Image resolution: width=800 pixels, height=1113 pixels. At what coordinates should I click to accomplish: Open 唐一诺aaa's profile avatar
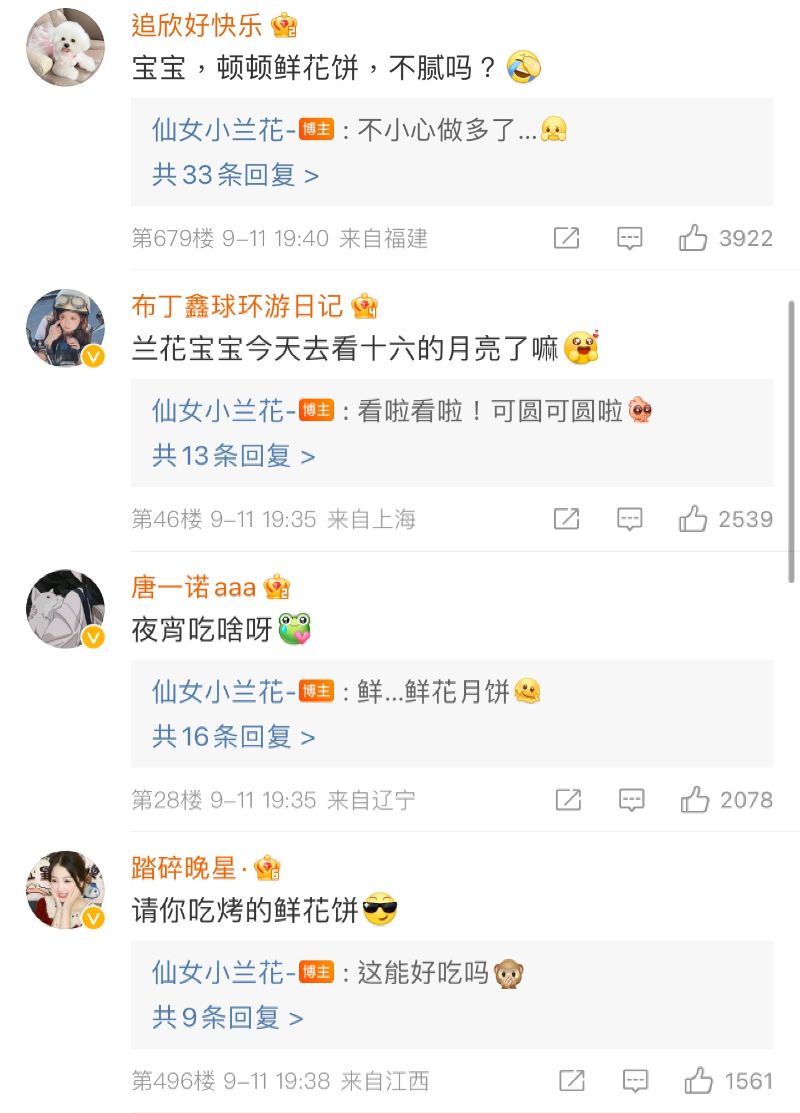point(65,609)
